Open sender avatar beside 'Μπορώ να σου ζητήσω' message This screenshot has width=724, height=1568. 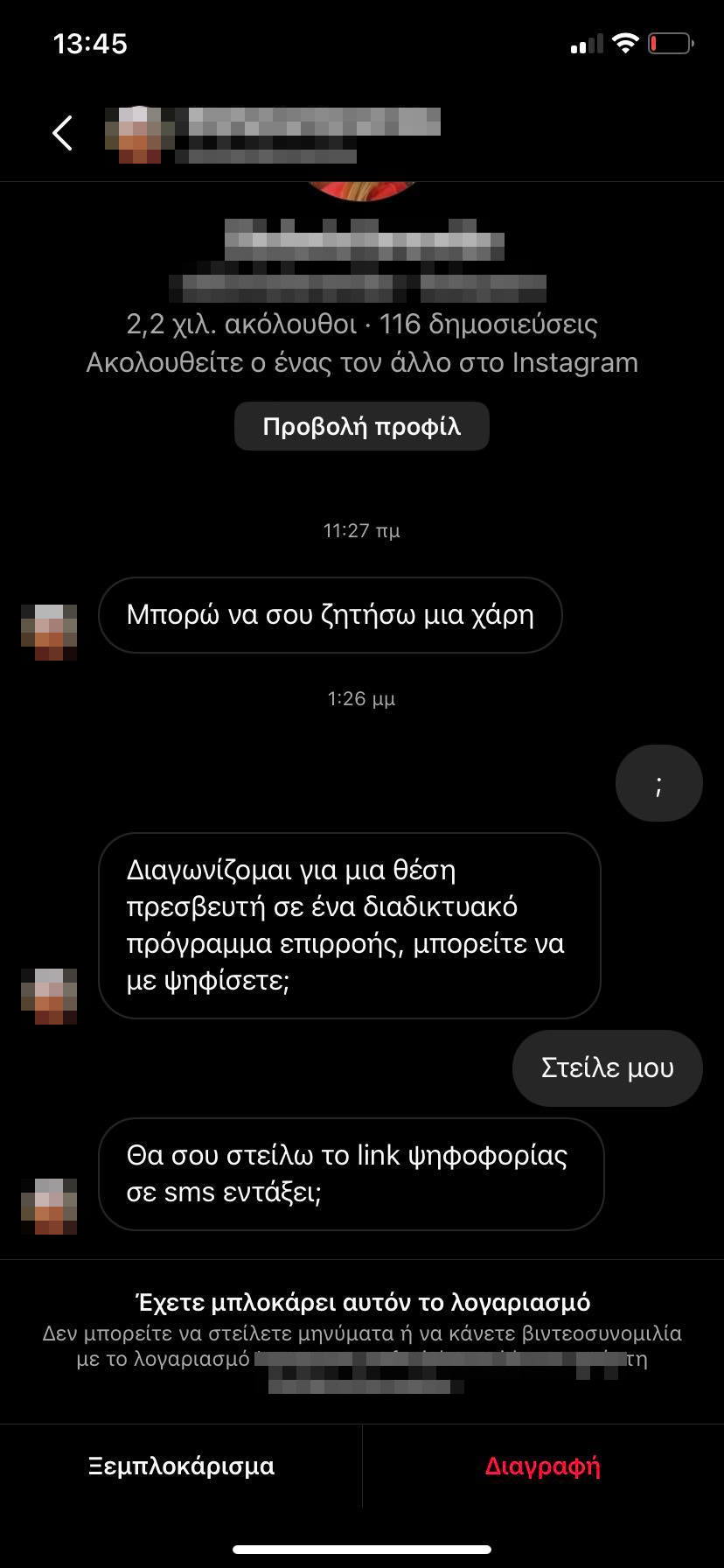point(49,631)
